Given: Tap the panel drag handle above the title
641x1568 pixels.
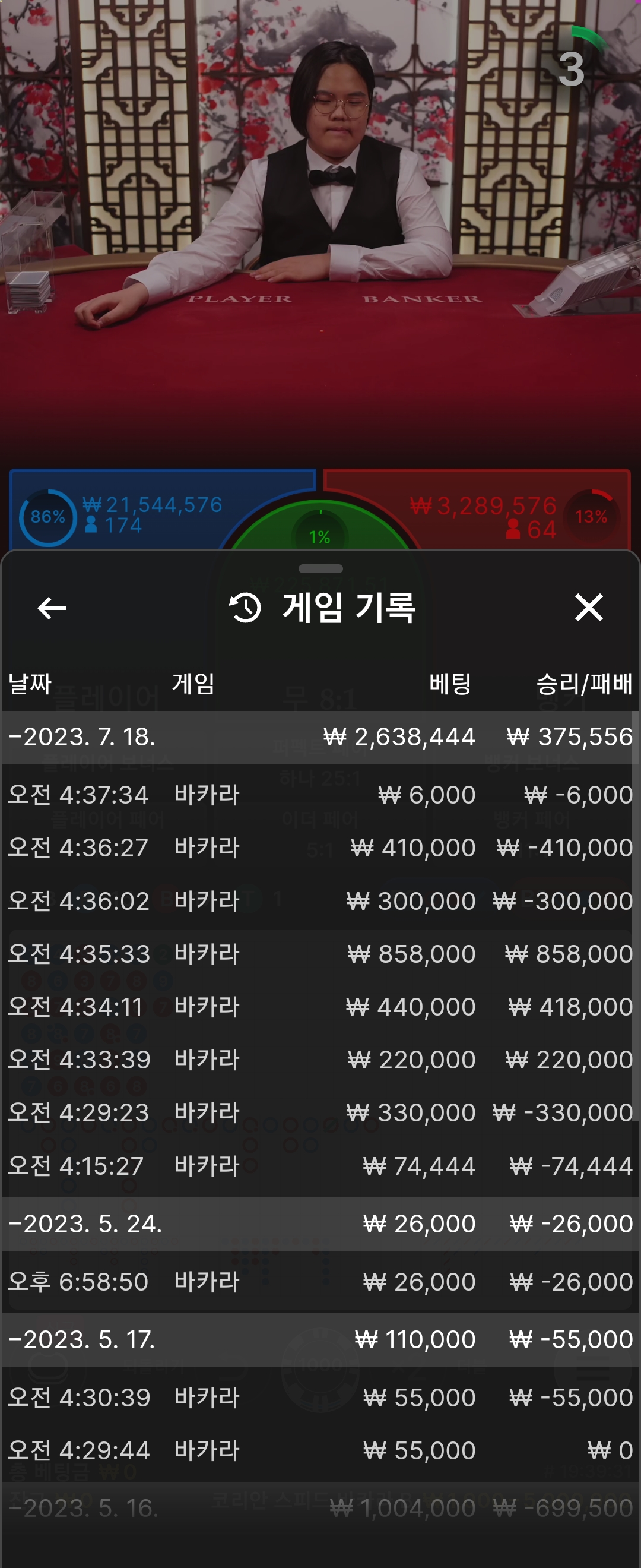Looking at the screenshot, I should [320, 568].
